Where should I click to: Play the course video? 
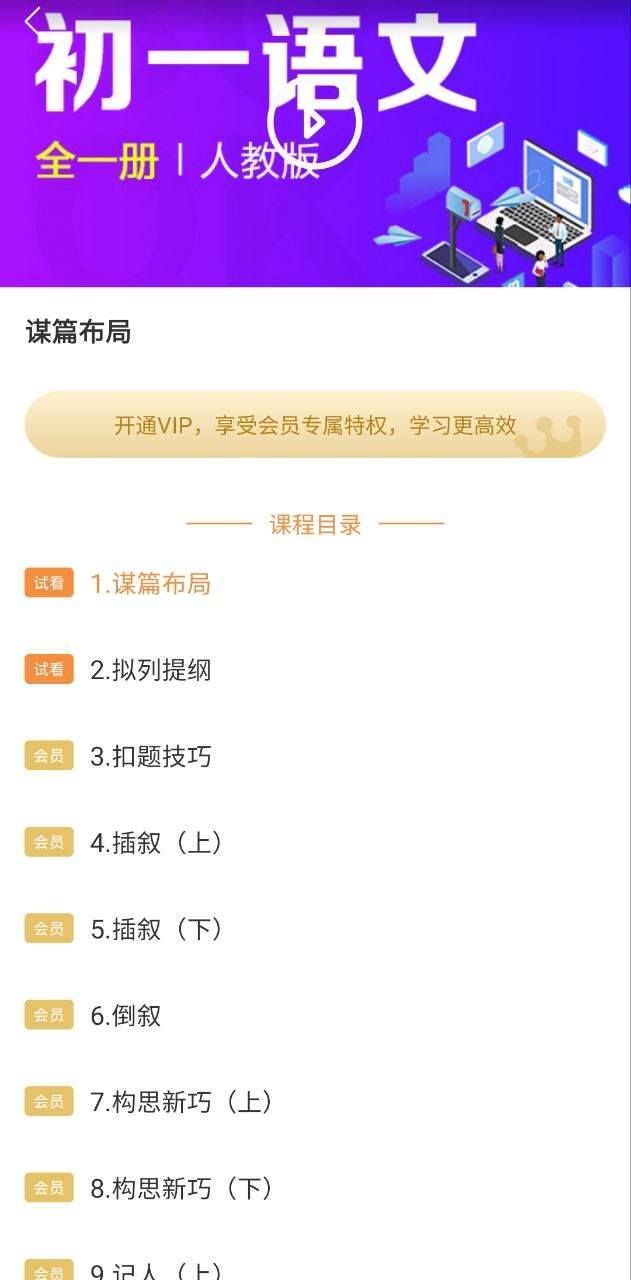(x=313, y=122)
